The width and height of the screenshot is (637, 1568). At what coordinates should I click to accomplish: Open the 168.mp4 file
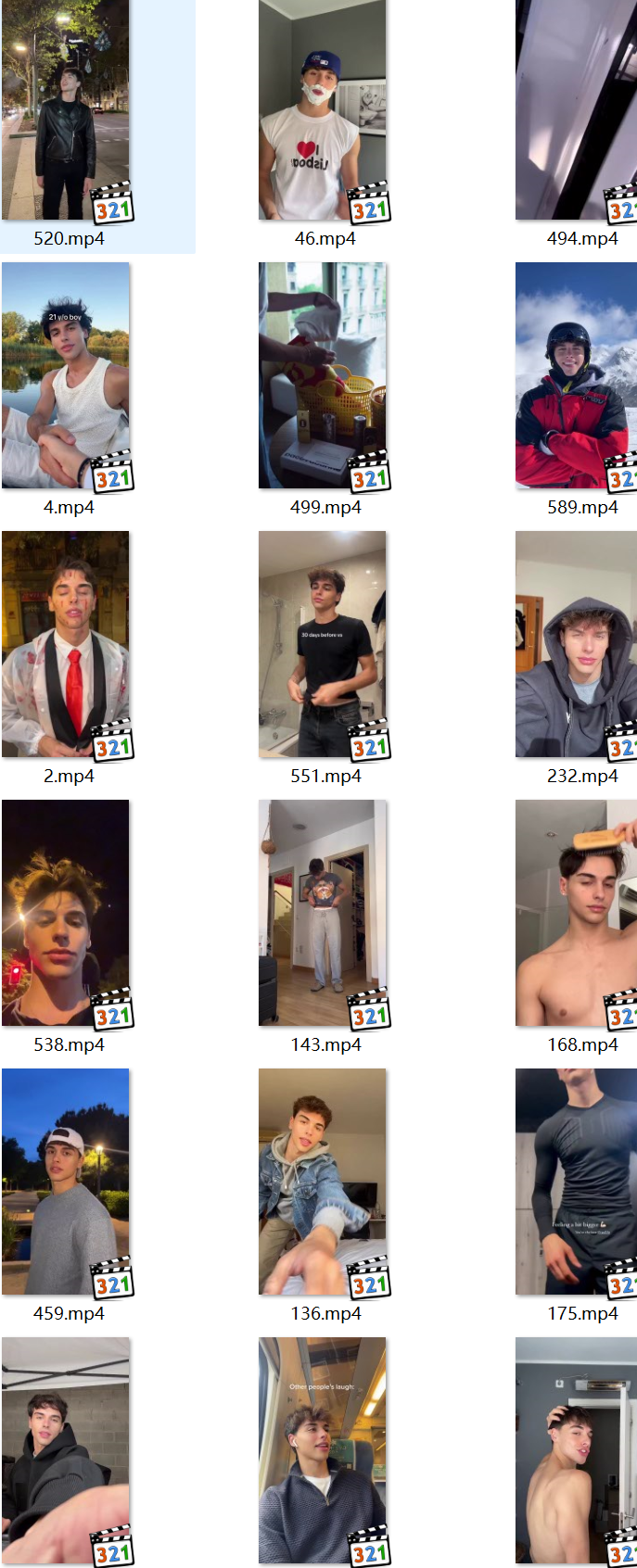point(577,913)
